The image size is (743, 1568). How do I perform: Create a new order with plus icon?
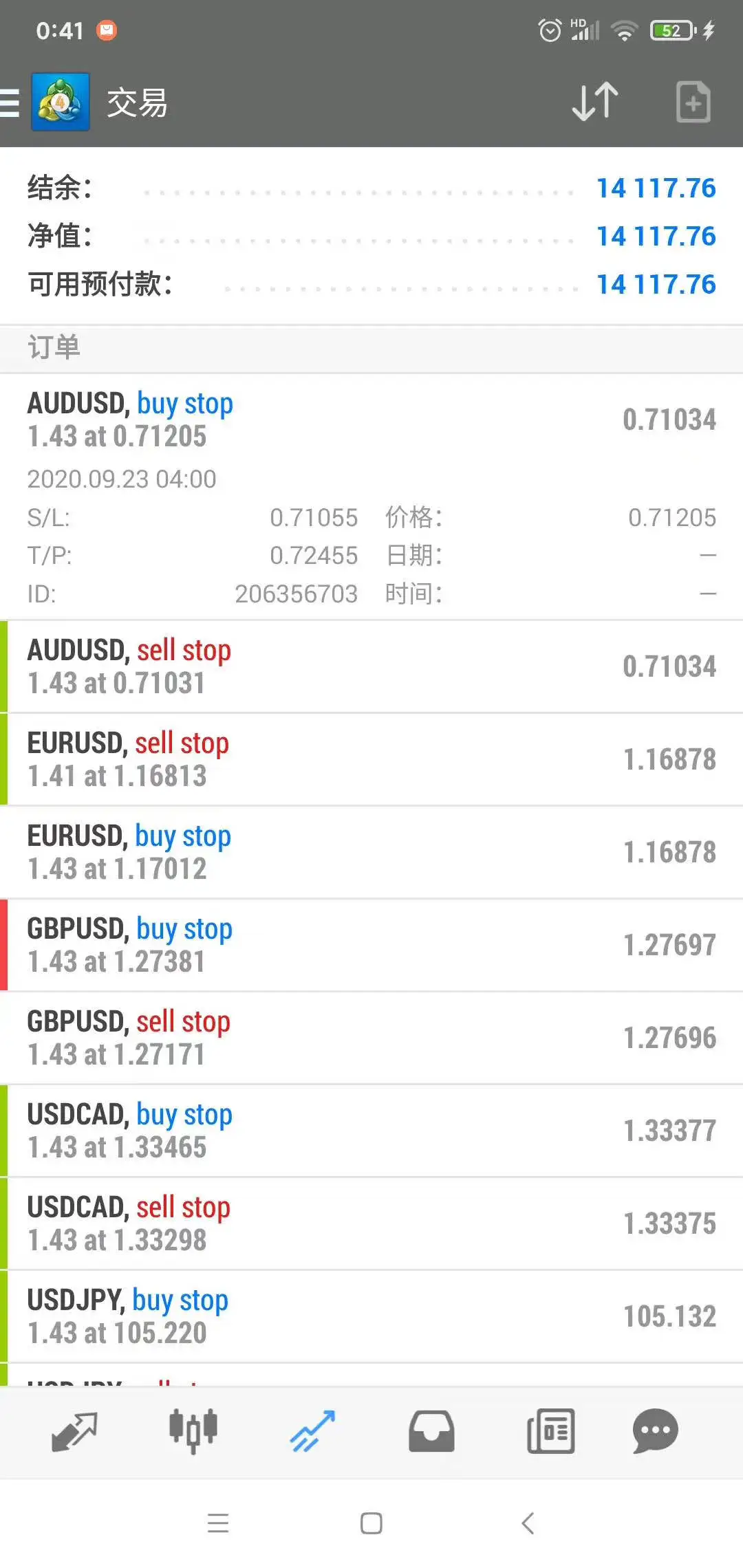pos(693,102)
